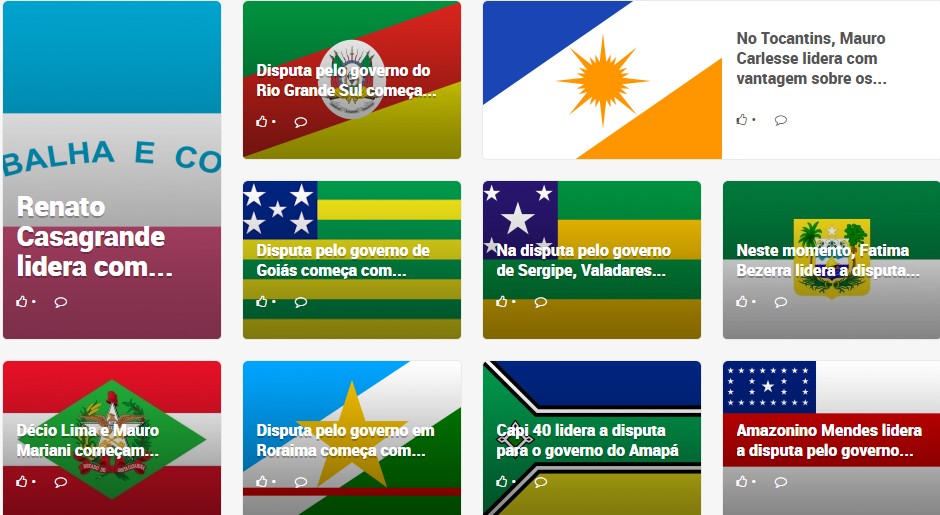Comment on the Goiás governo article
The height and width of the screenshot is (515, 940).
tap(300, 301)
